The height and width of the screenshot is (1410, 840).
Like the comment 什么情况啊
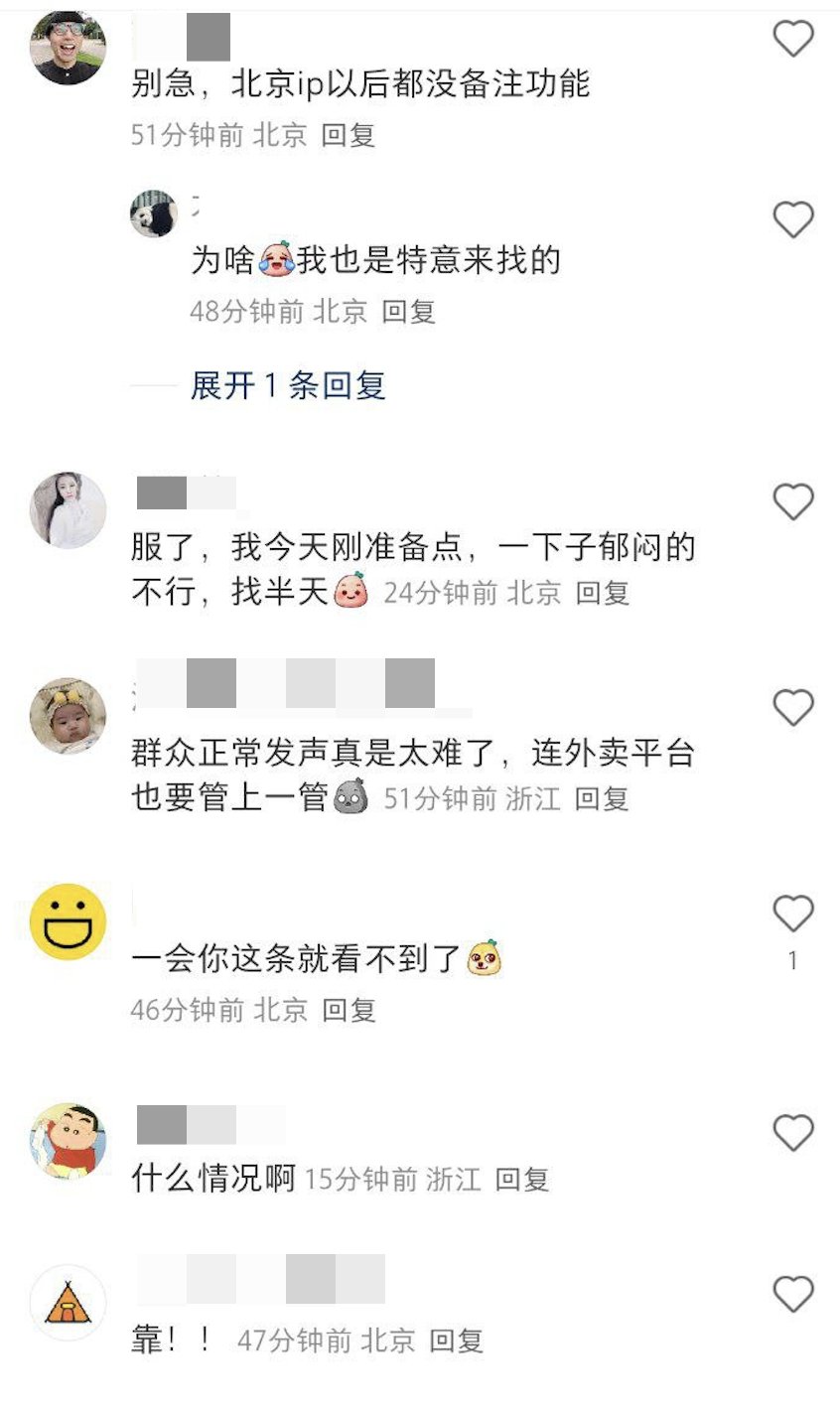[792, 1133]
